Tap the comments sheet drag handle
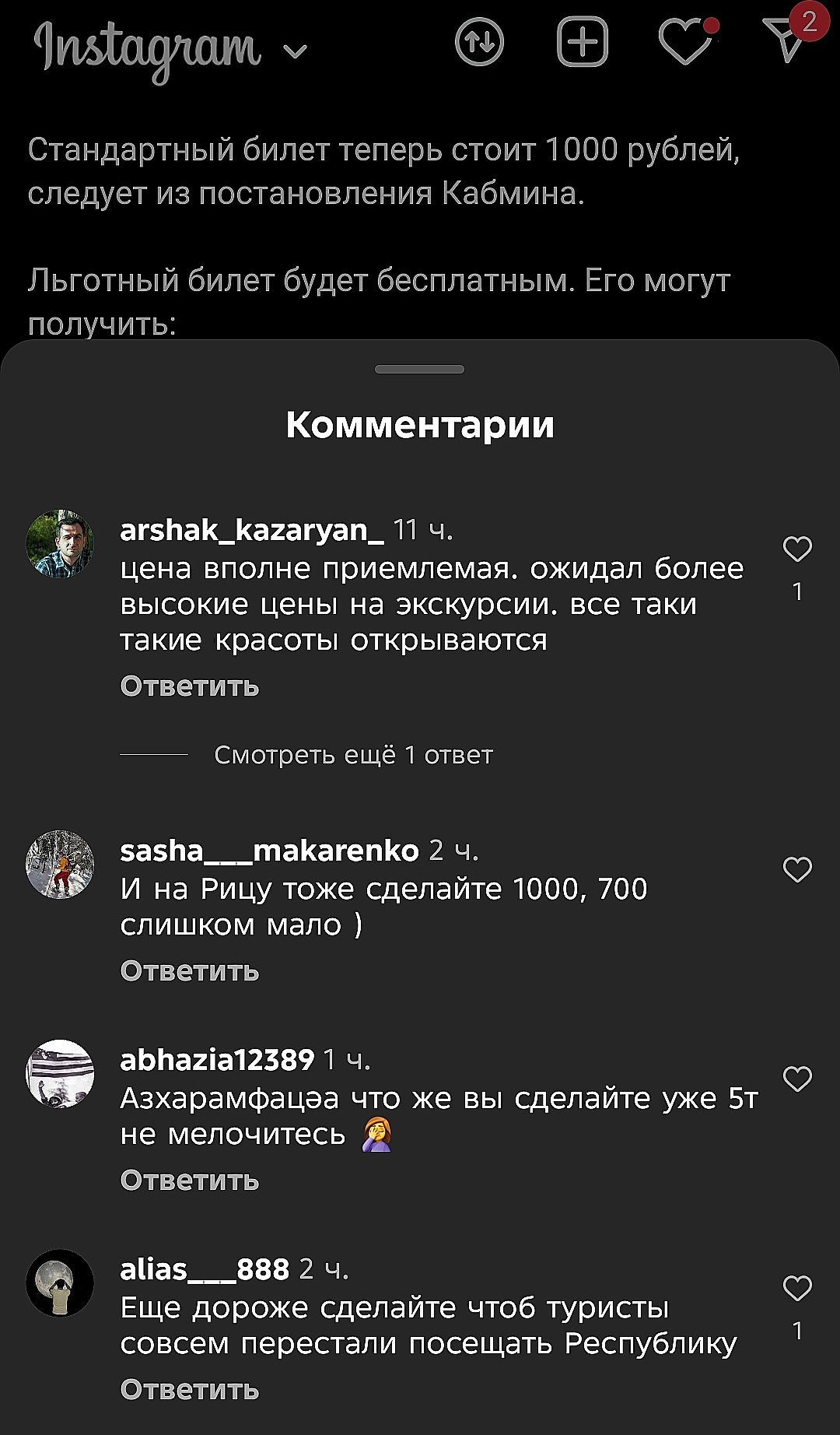 point(420,369)
